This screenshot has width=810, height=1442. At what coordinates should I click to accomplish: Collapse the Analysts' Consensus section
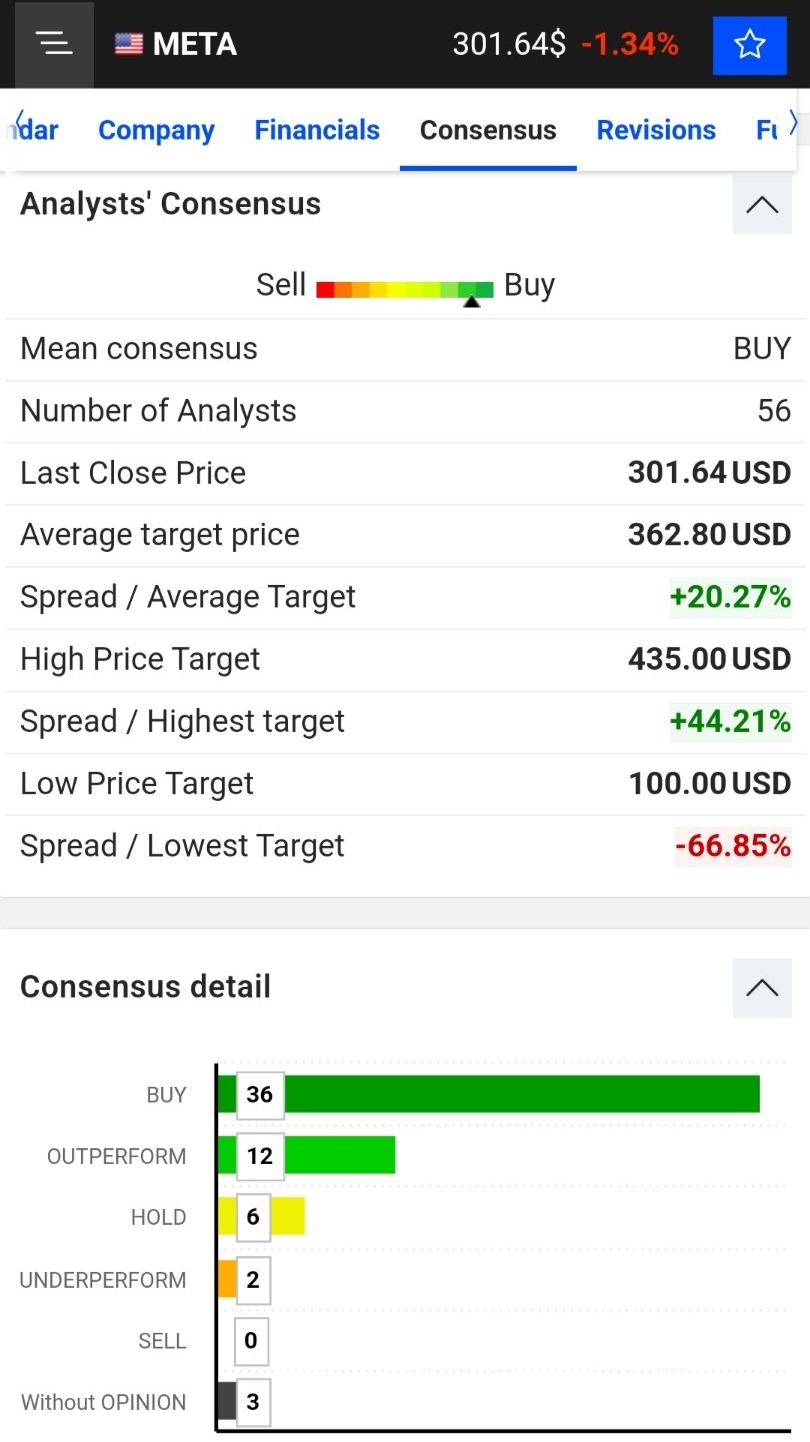click(762, 205)
